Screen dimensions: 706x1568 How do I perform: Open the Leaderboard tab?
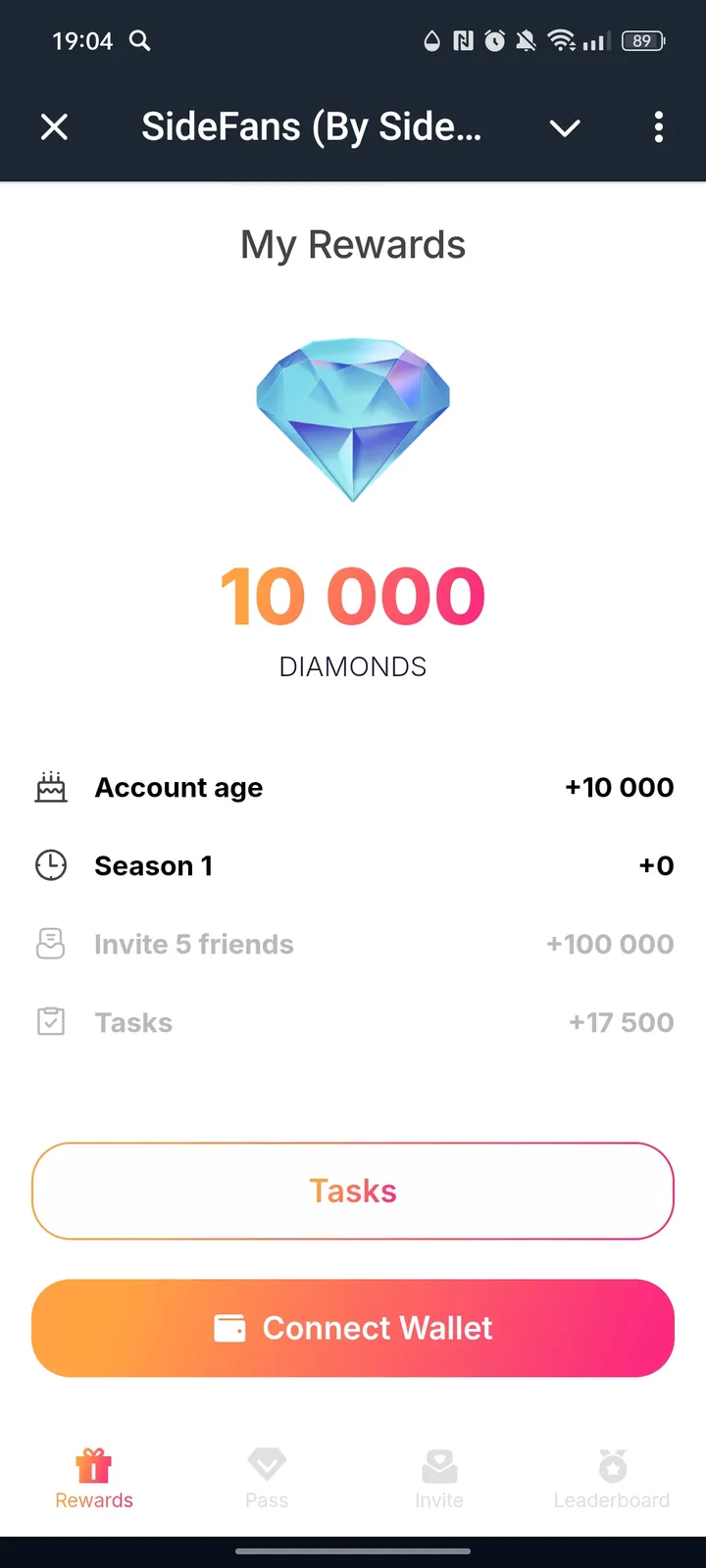point(612,1479)
